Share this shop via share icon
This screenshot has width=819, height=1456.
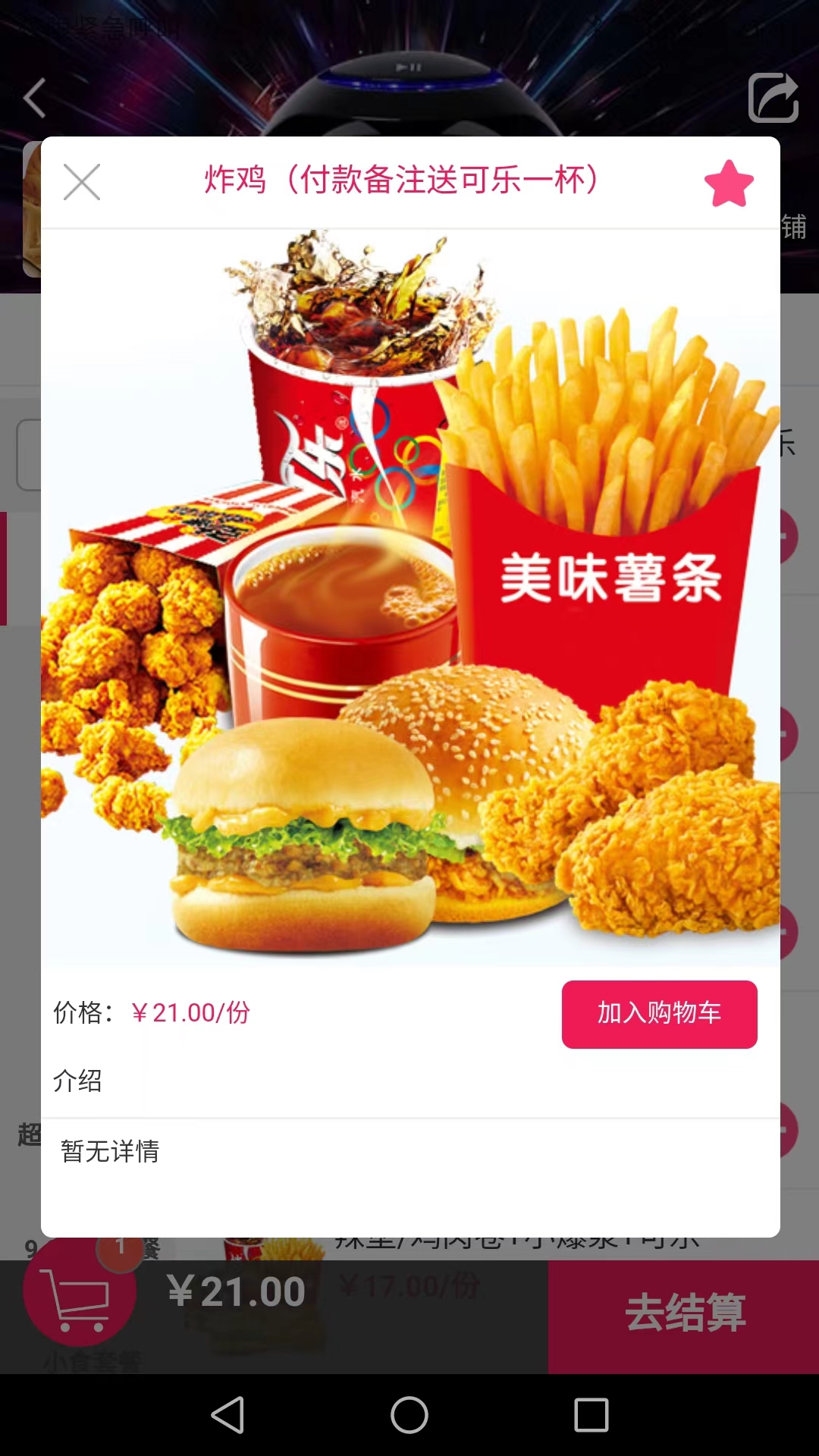[x=773, y=97]
